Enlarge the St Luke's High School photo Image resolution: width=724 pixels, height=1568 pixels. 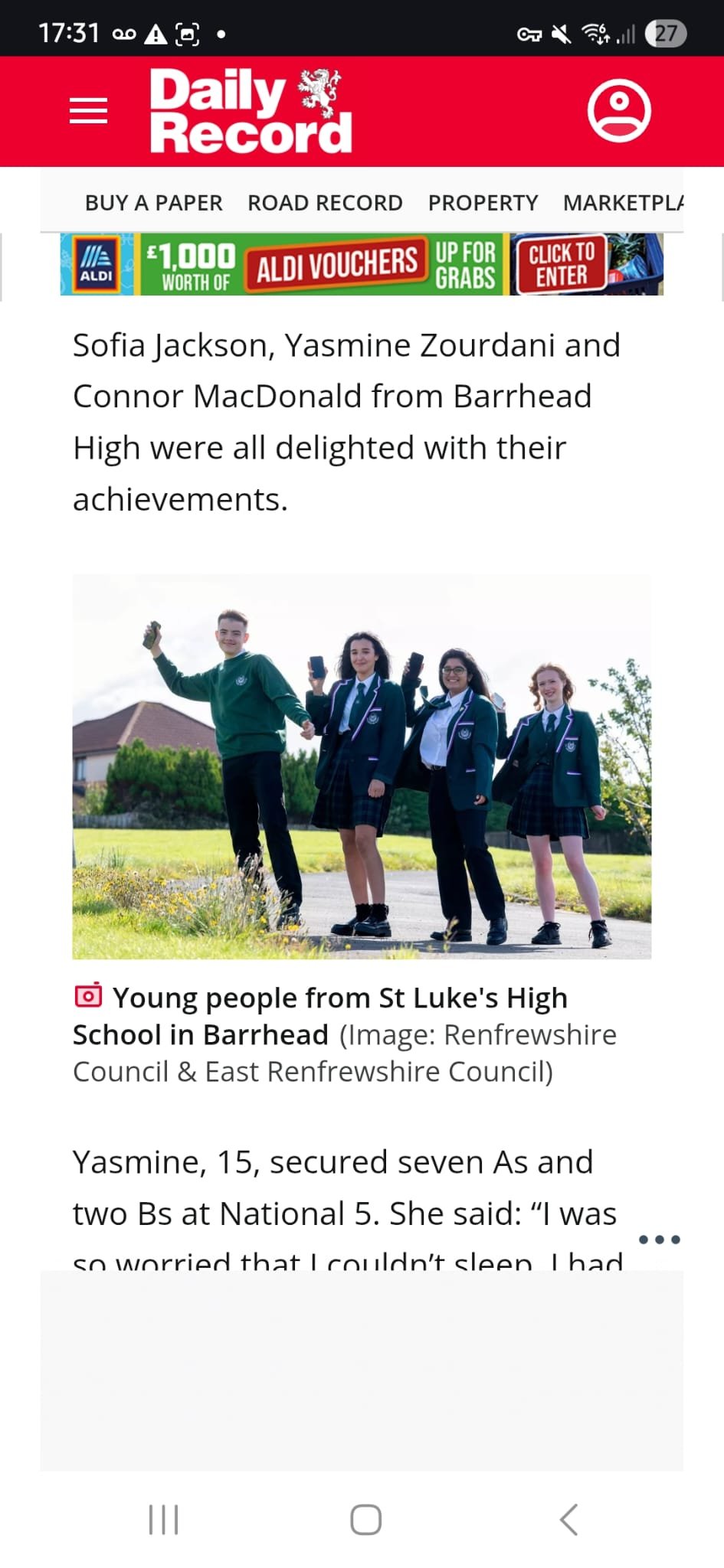[362, 766]
